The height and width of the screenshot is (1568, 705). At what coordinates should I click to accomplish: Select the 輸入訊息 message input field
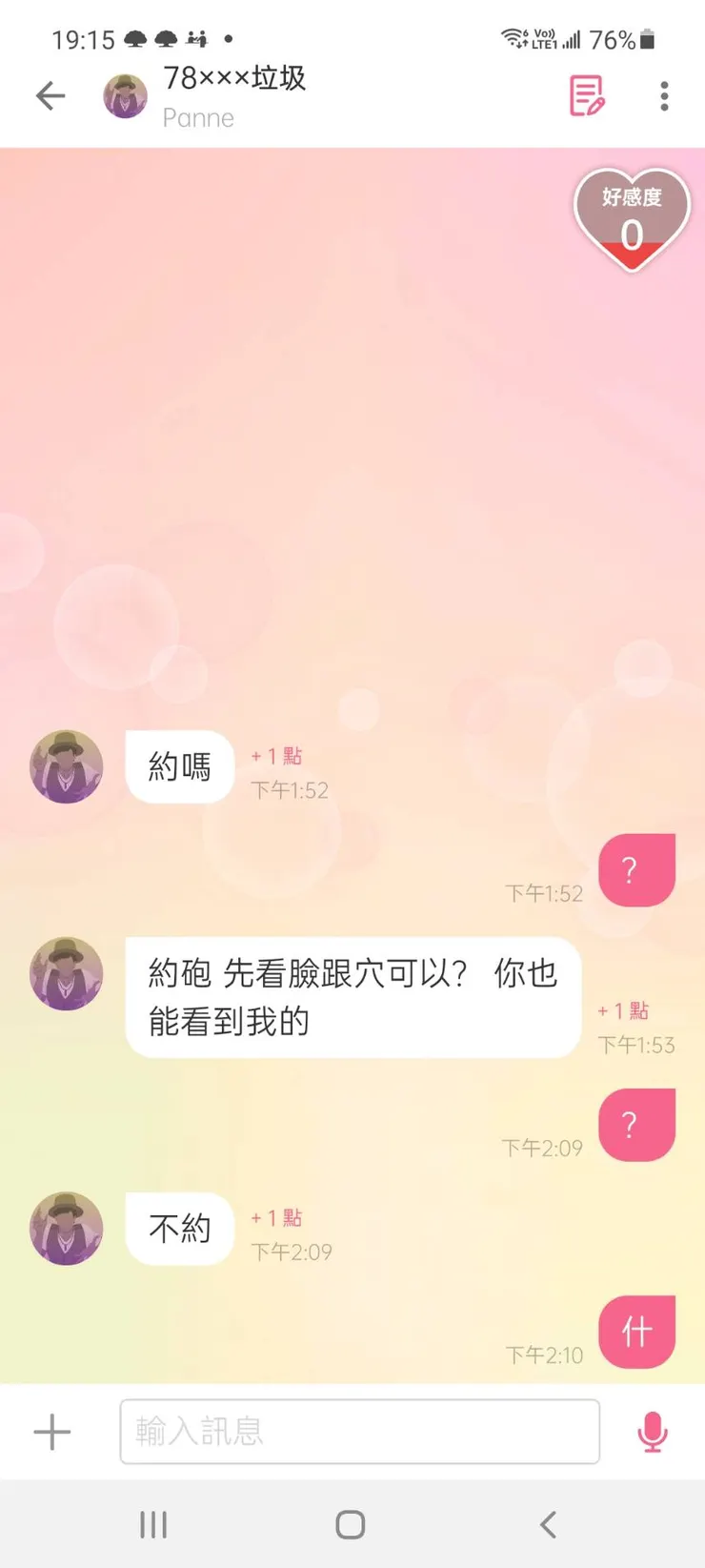[359, 1432]
